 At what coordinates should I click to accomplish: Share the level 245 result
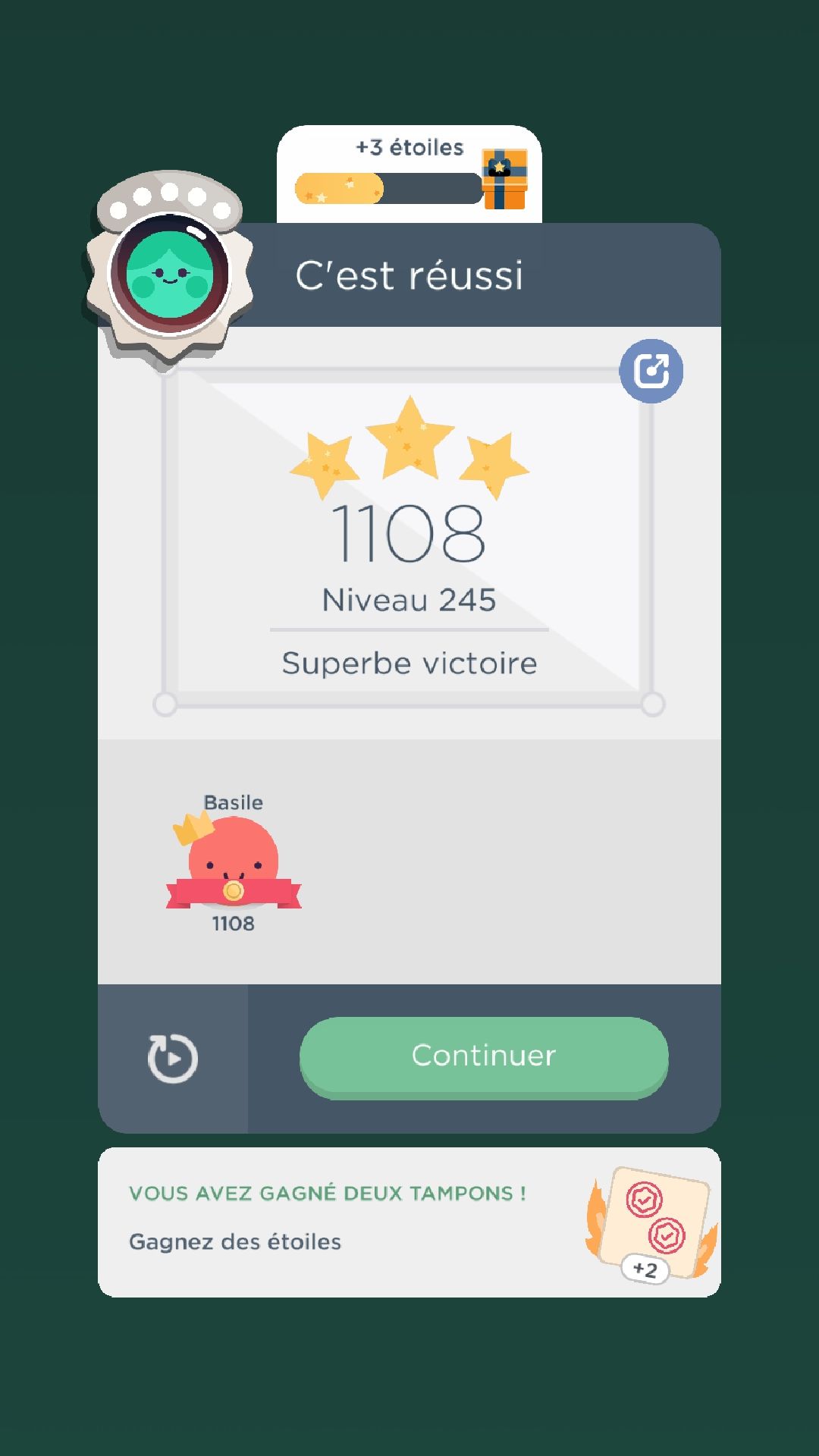(651, 371)
